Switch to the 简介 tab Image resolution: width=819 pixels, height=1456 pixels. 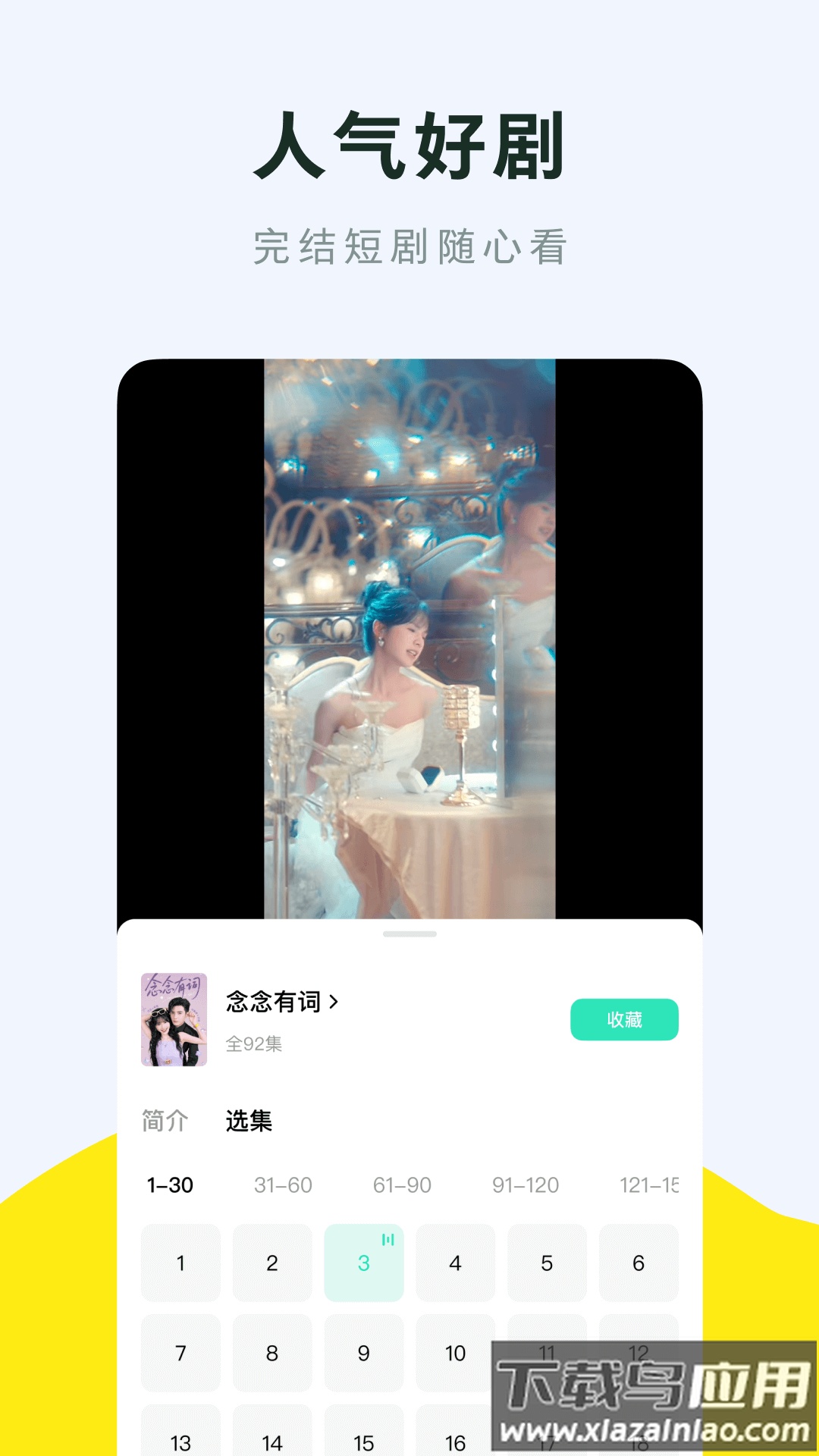(x=164, y=1121)
